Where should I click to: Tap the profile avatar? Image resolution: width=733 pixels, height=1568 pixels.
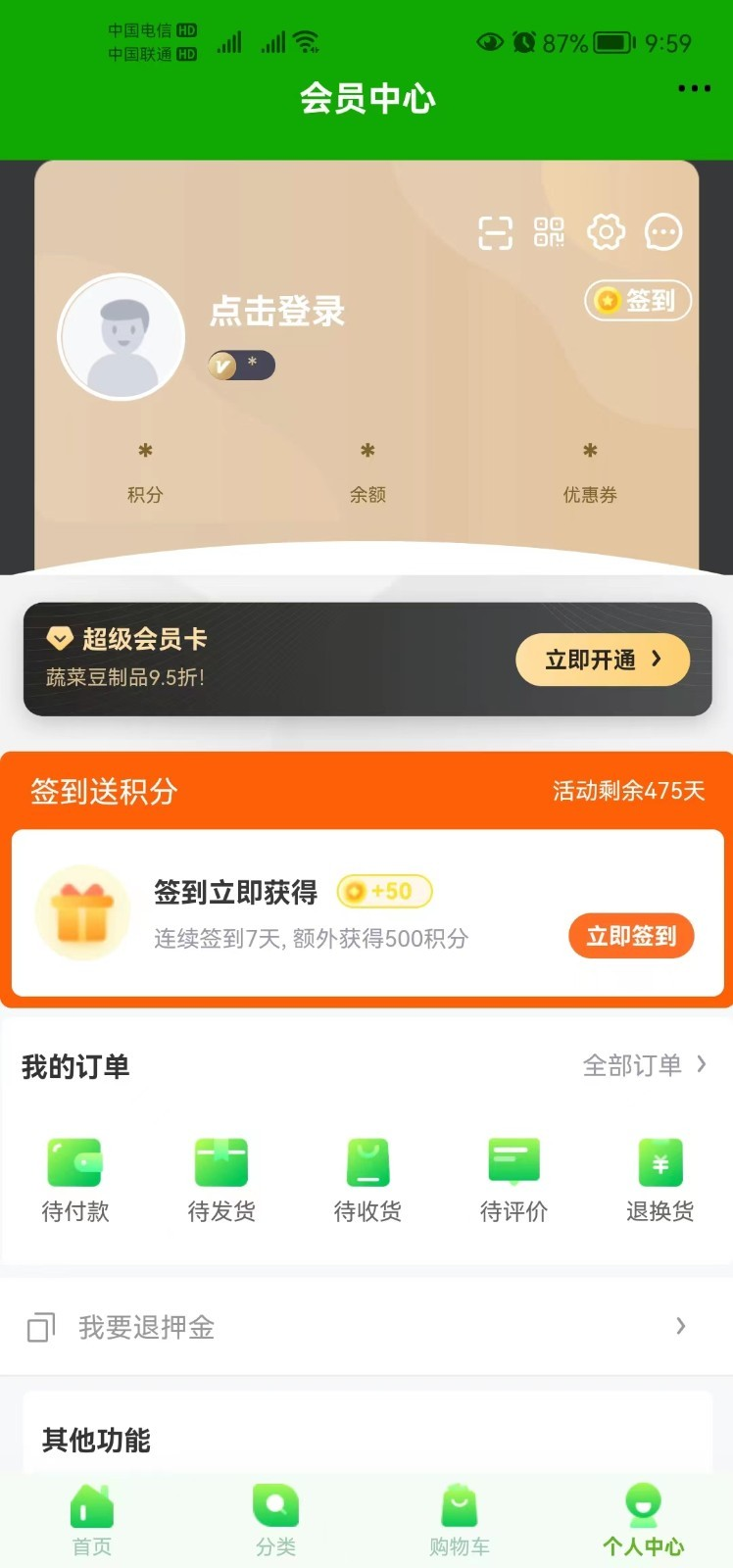click(x=122, y=337)
